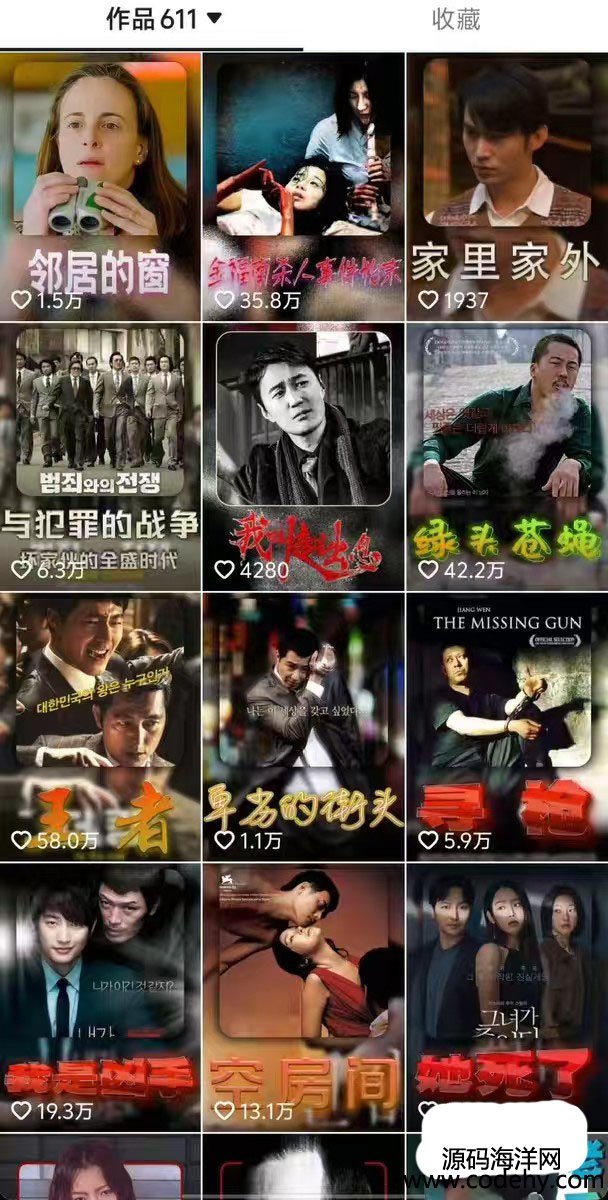
Task: Play the 卑劣的街头 video
Action: tap(304, 725)
